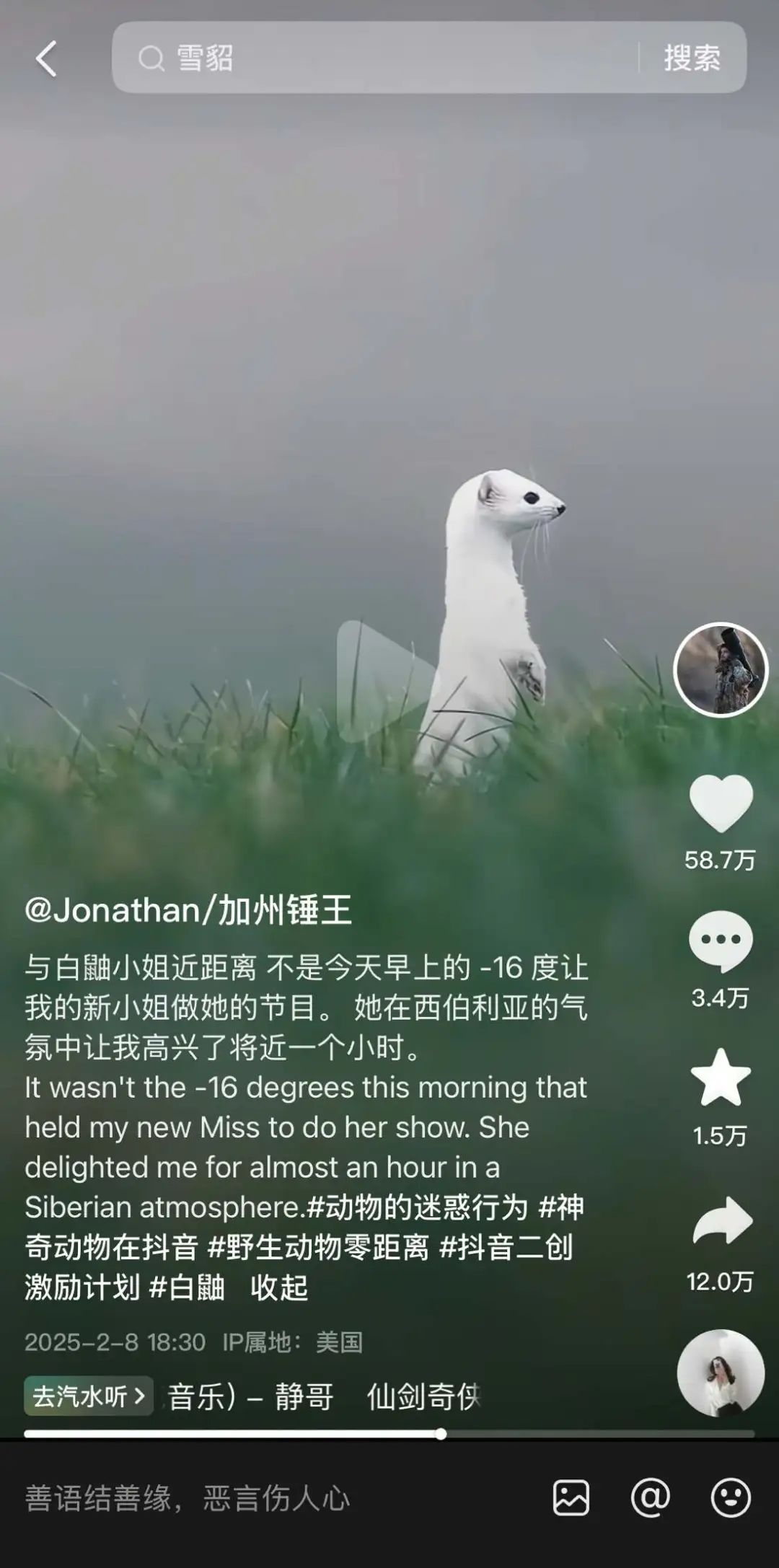Tap the 雪貂 search field
This screenshot has width=779, height=1568.
click(375, 58)
